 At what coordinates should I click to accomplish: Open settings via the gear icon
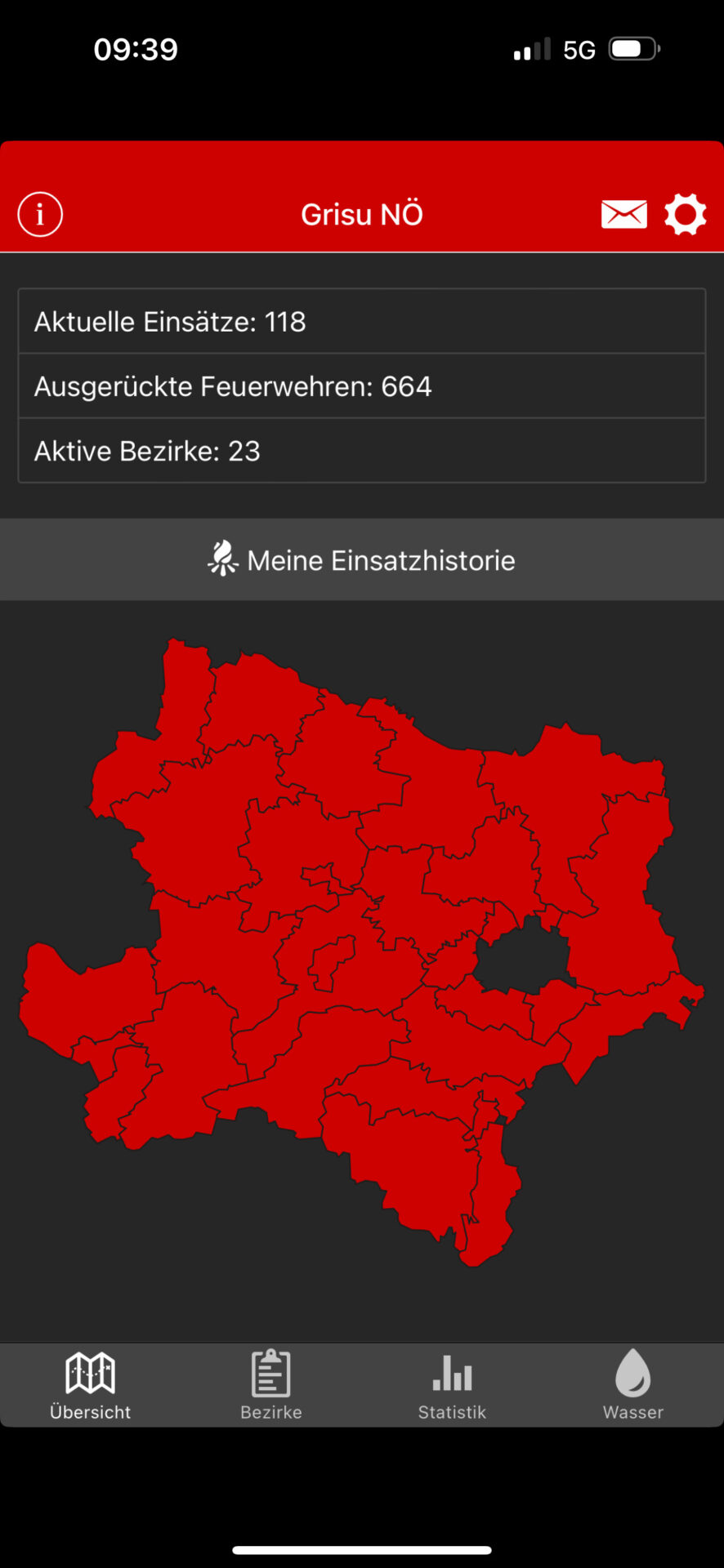pyautogui.click(x=685, y=215)
